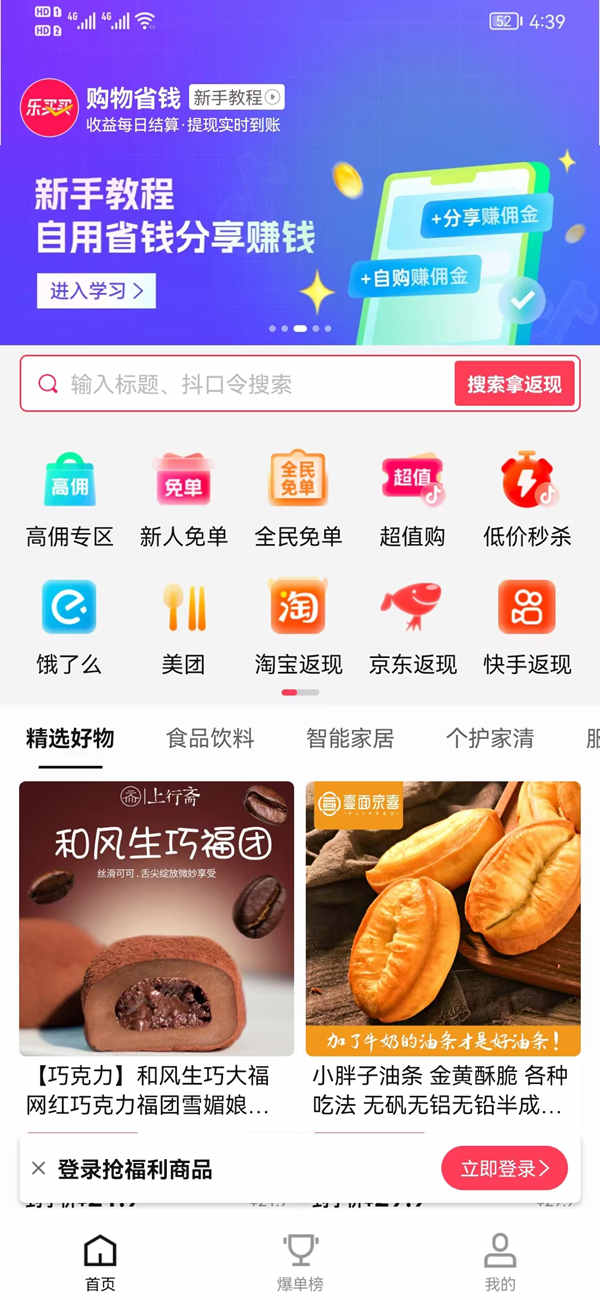Open 低价秒杀 flash sale
This screenshot has width=600, height=1300.
(527, 499)
